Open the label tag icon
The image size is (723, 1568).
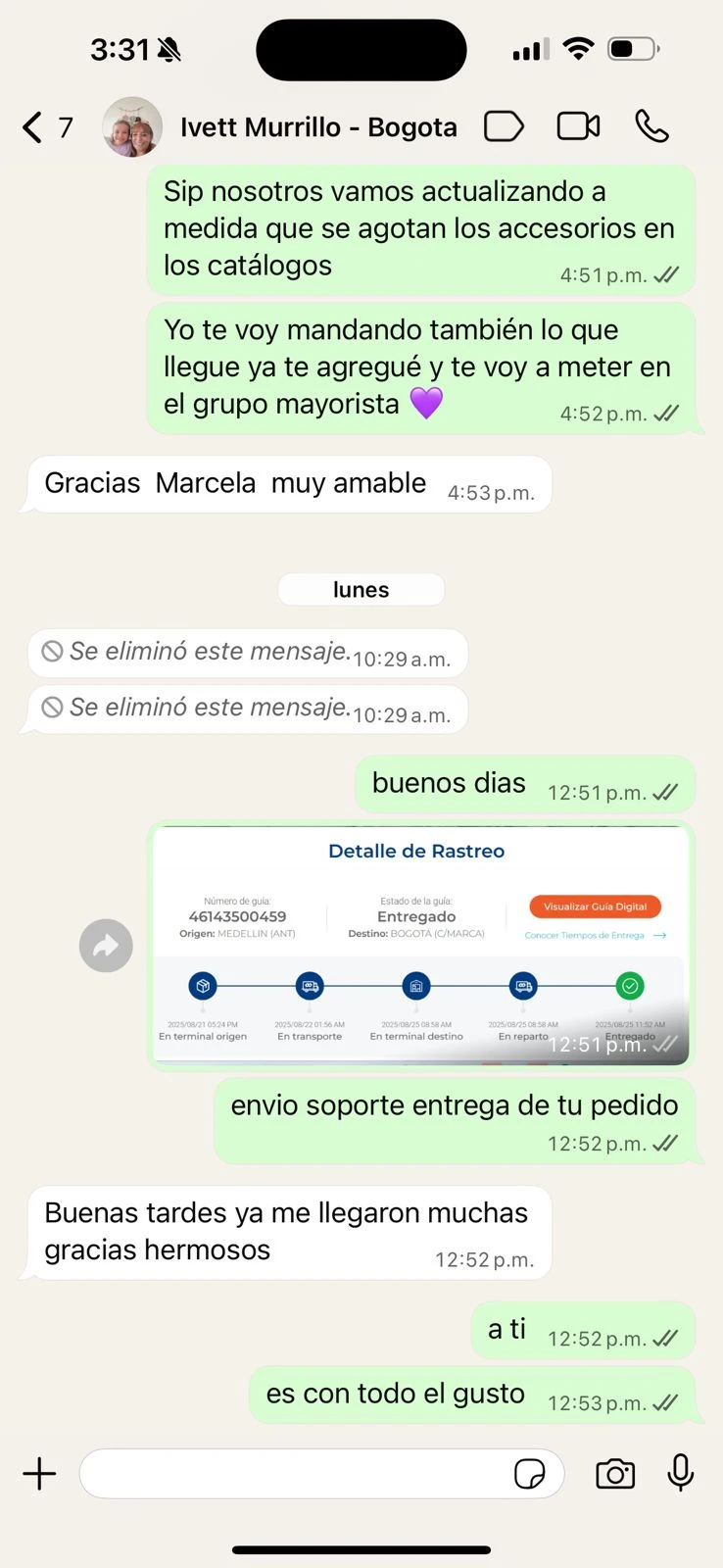coord(504,126)
